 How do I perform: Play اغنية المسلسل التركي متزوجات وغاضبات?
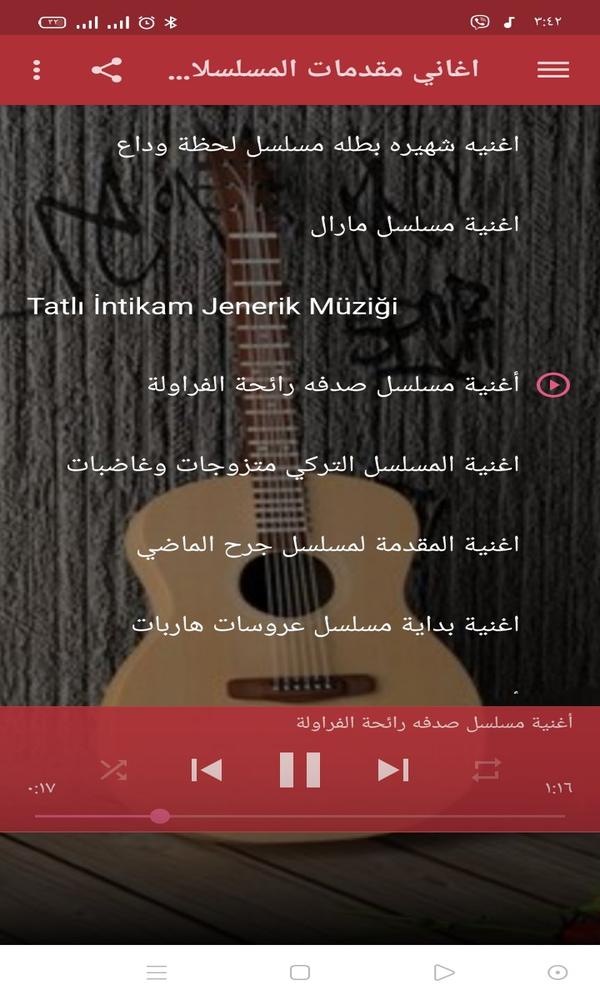(293, 465)
